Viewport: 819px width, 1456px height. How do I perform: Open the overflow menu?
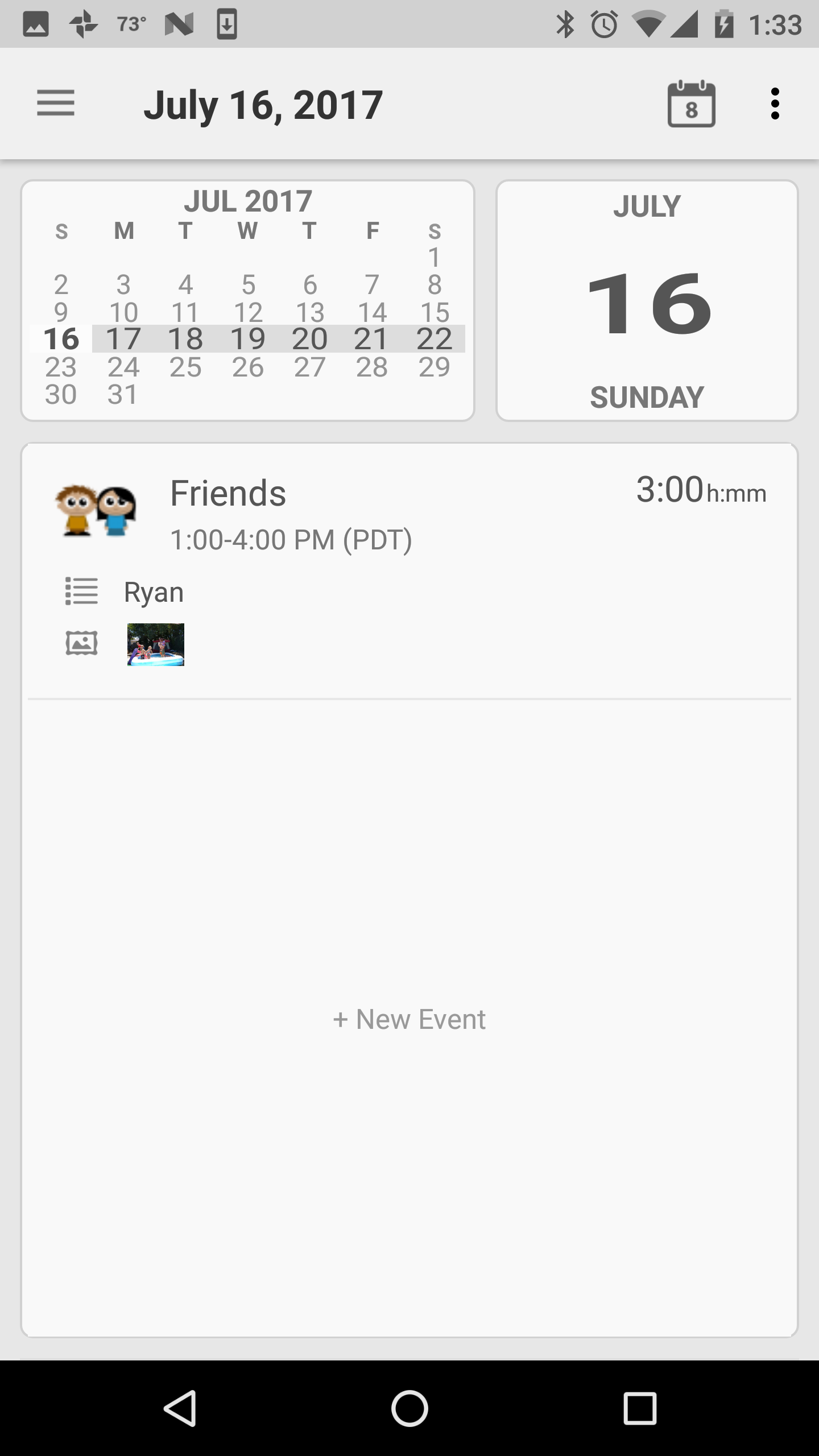point(775,104)
